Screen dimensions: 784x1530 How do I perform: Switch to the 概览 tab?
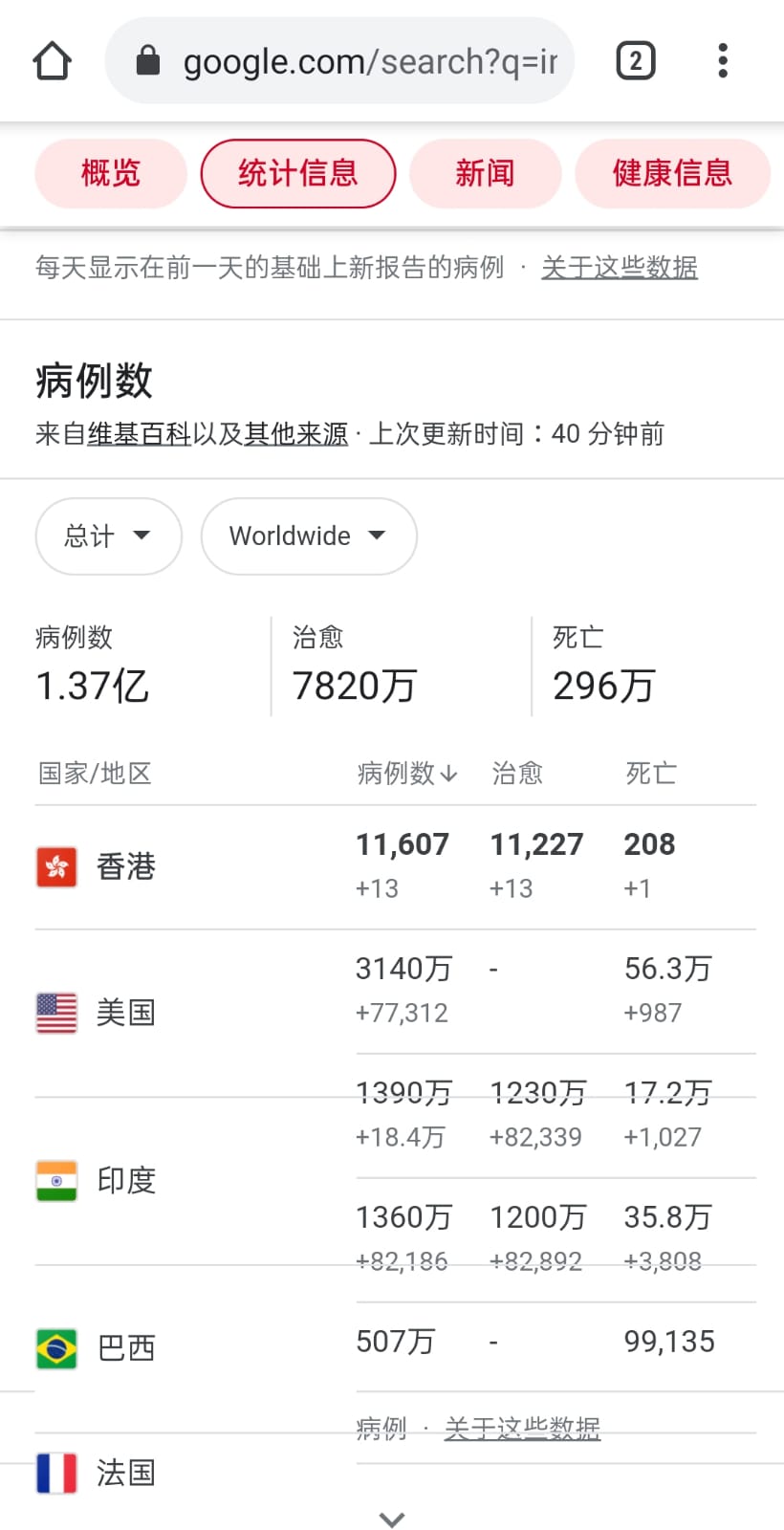(x=111, y=173)
